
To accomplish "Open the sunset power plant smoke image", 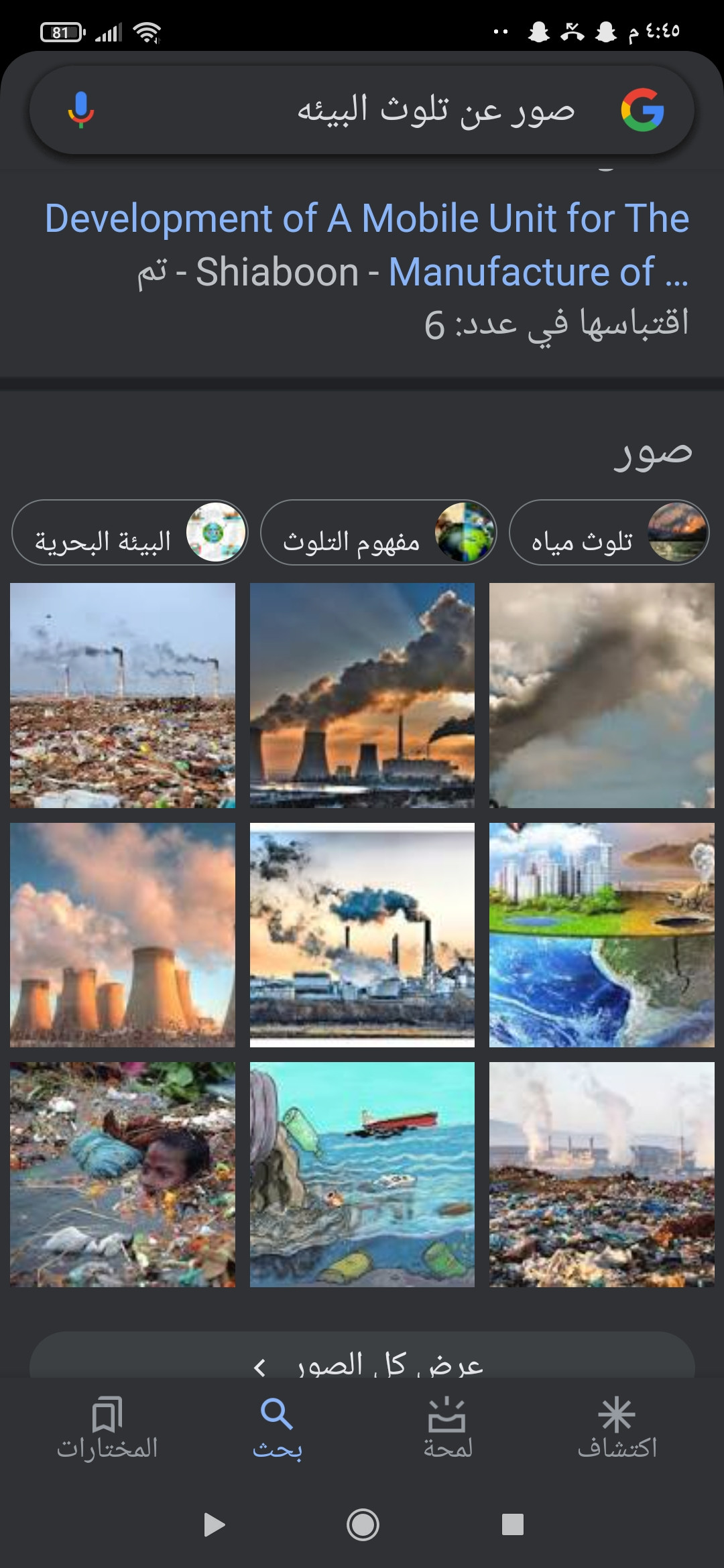I will pos(362,695).
